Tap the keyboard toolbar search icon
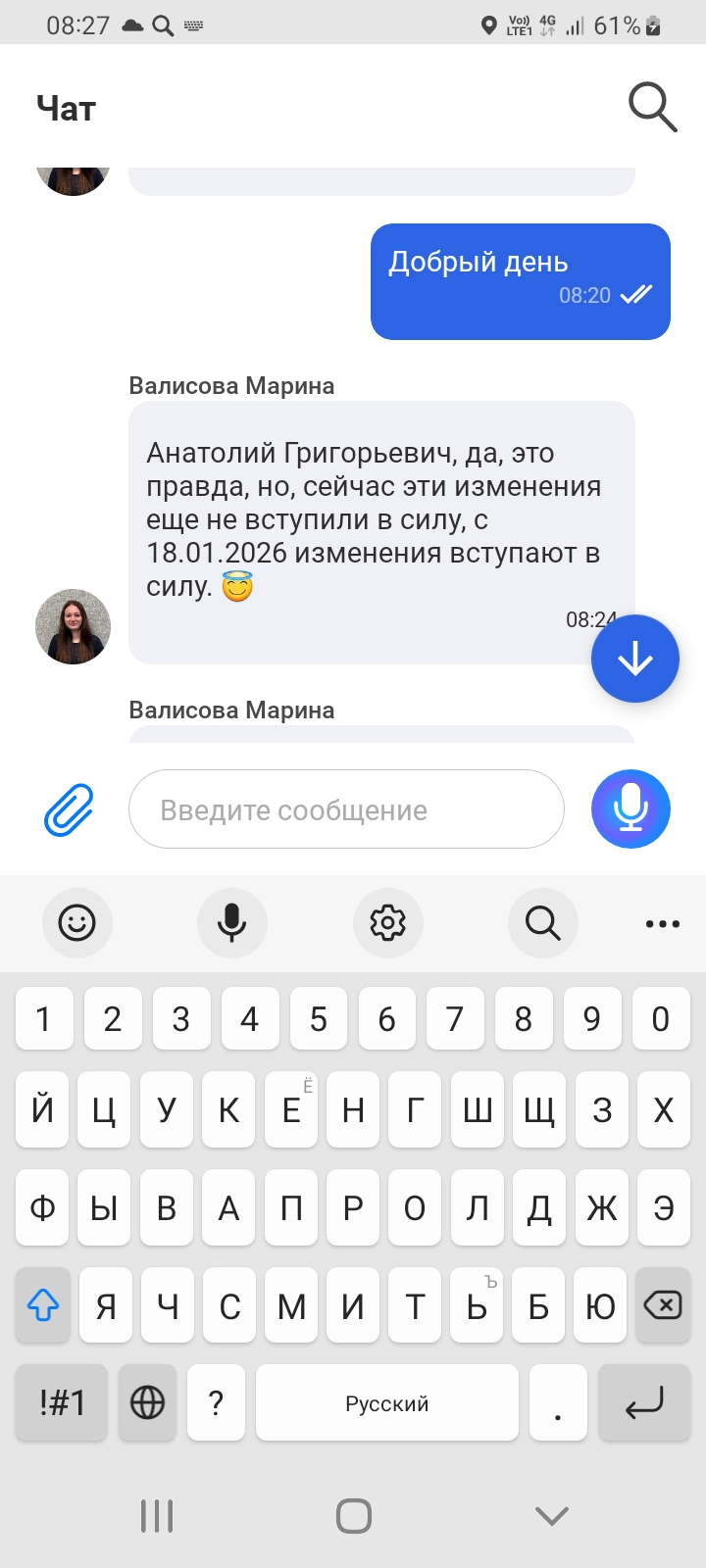706x1568 pixels. 542,923
